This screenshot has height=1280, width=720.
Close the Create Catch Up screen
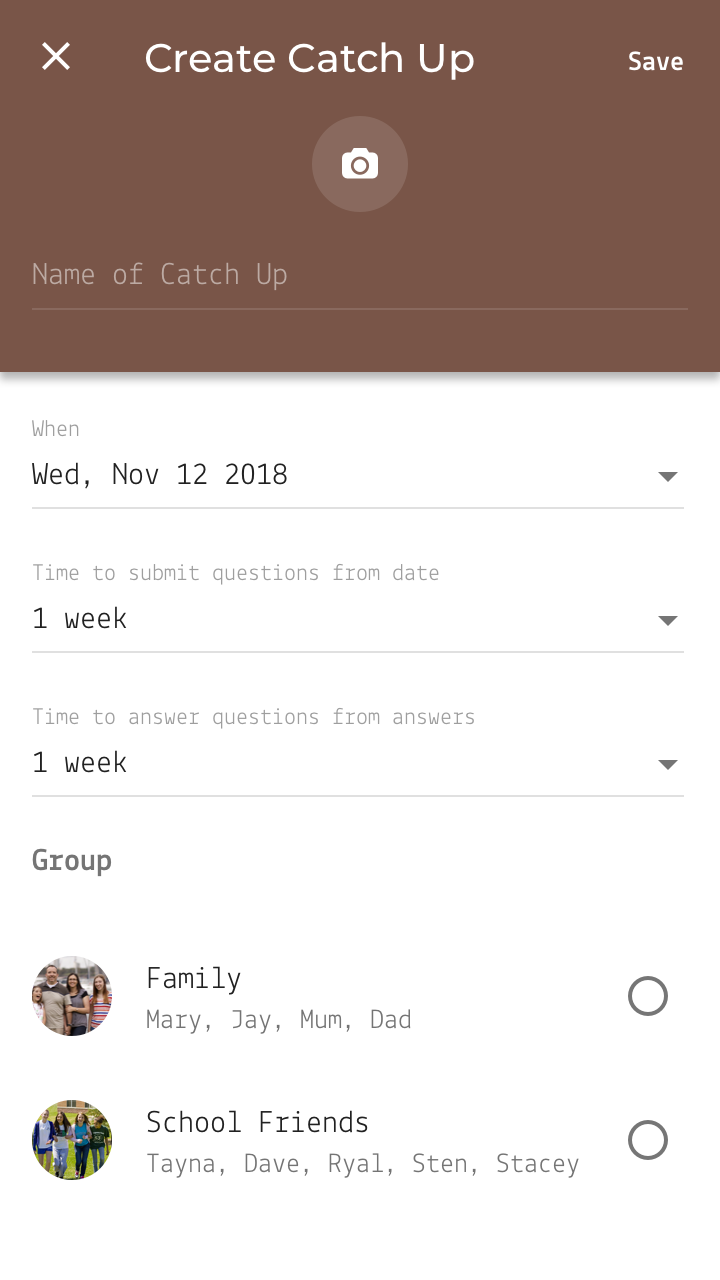coord(56,57)
